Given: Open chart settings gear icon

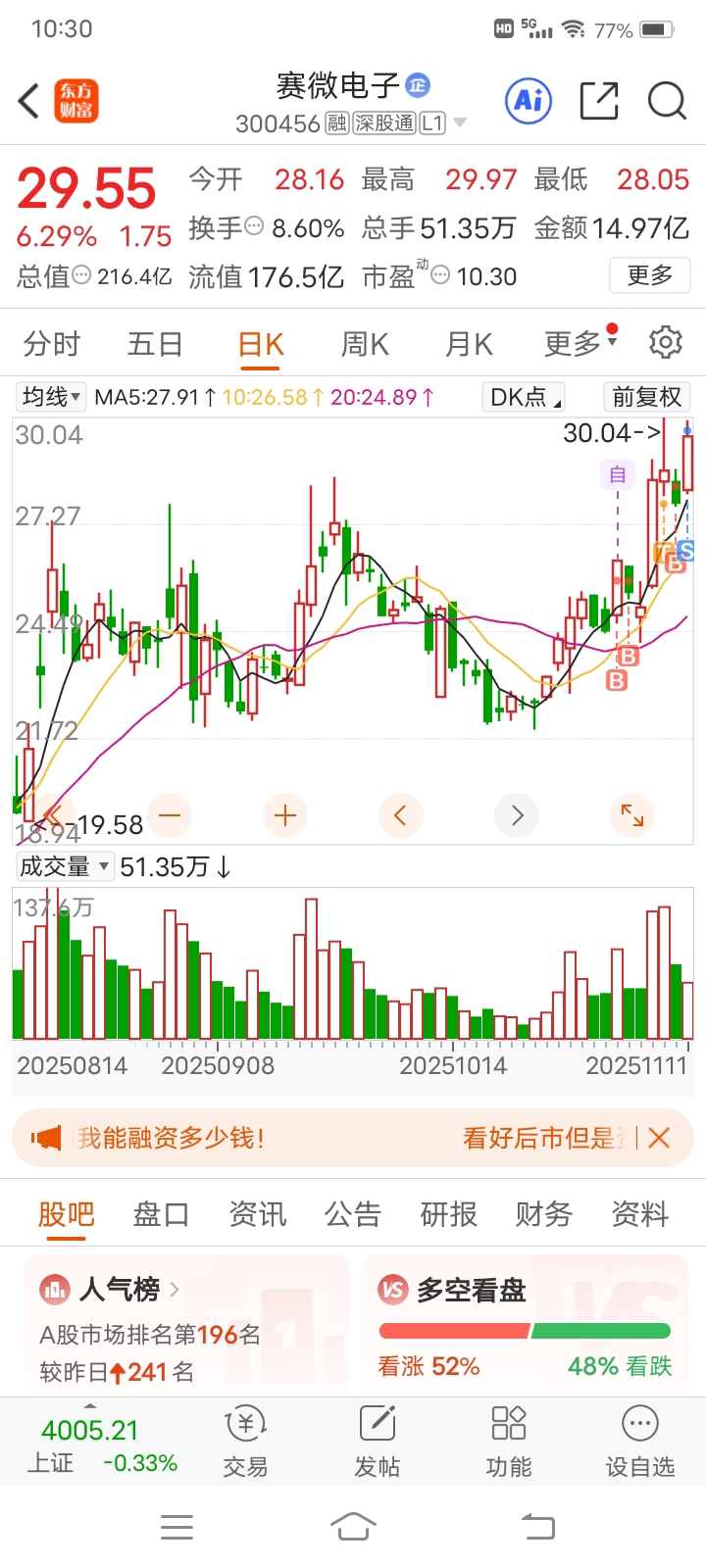Looking at the screenshot, I should tap(666, 342).
